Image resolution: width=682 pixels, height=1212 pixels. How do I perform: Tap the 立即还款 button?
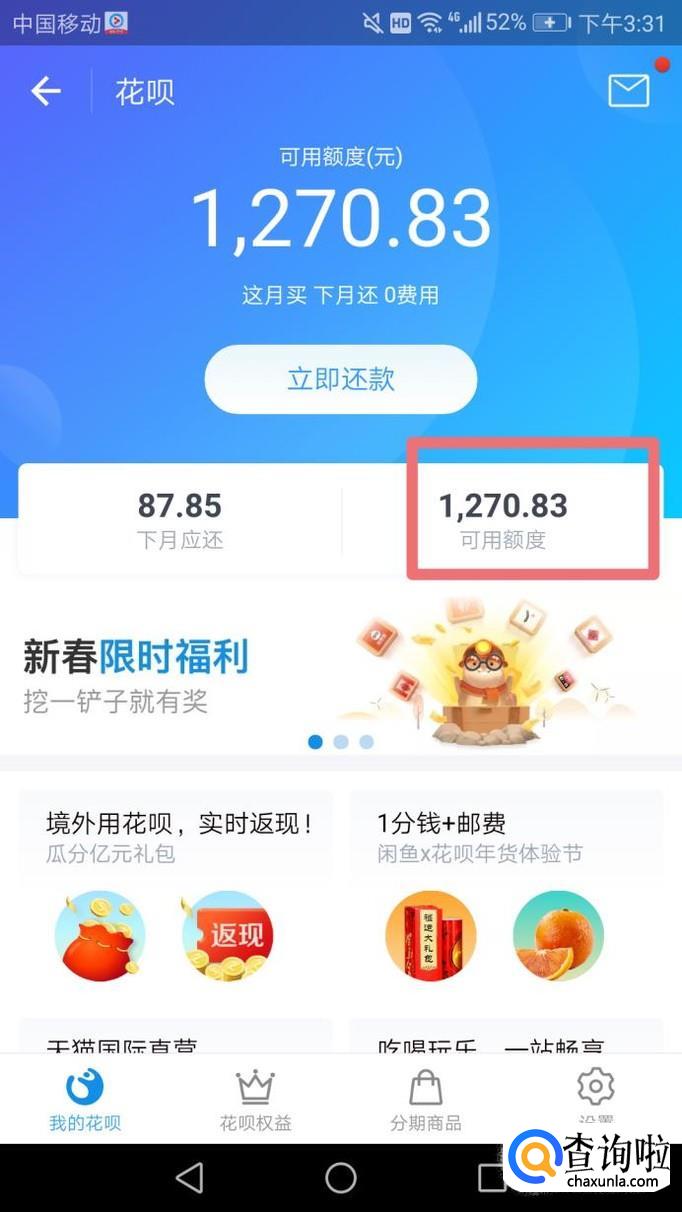tap(341, 379)
